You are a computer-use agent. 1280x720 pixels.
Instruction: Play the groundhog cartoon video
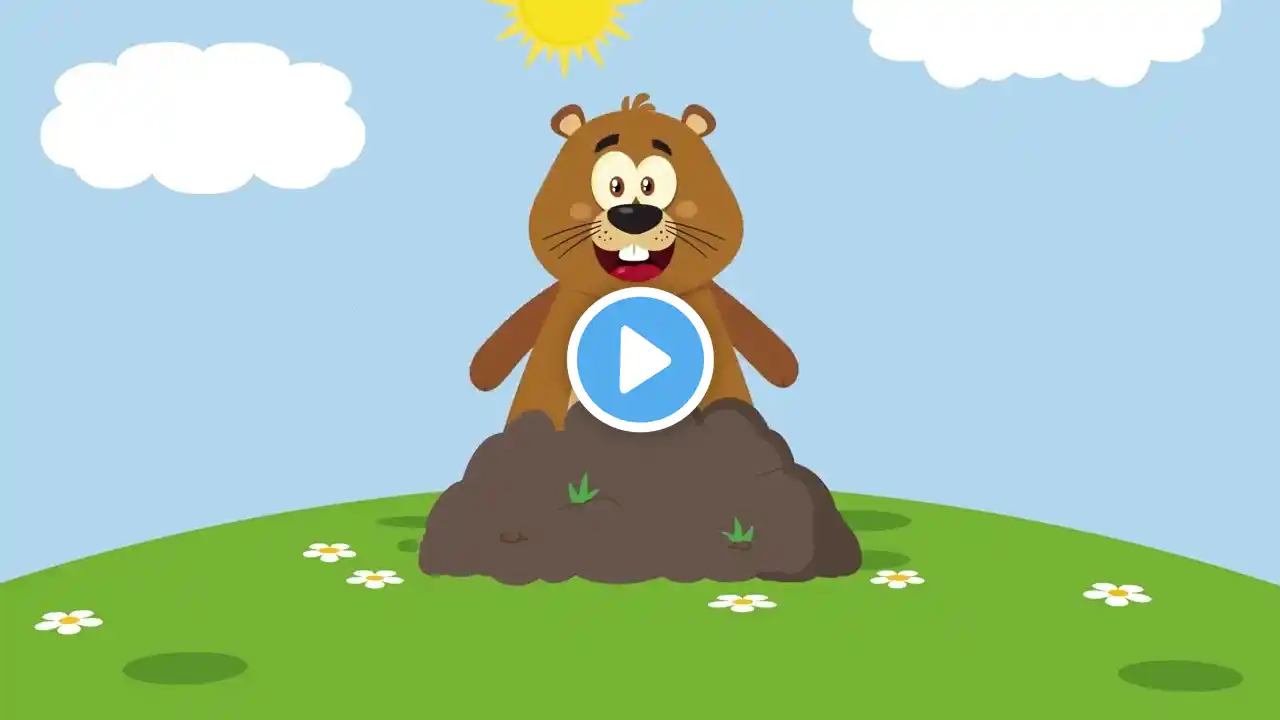pos(640,359)
